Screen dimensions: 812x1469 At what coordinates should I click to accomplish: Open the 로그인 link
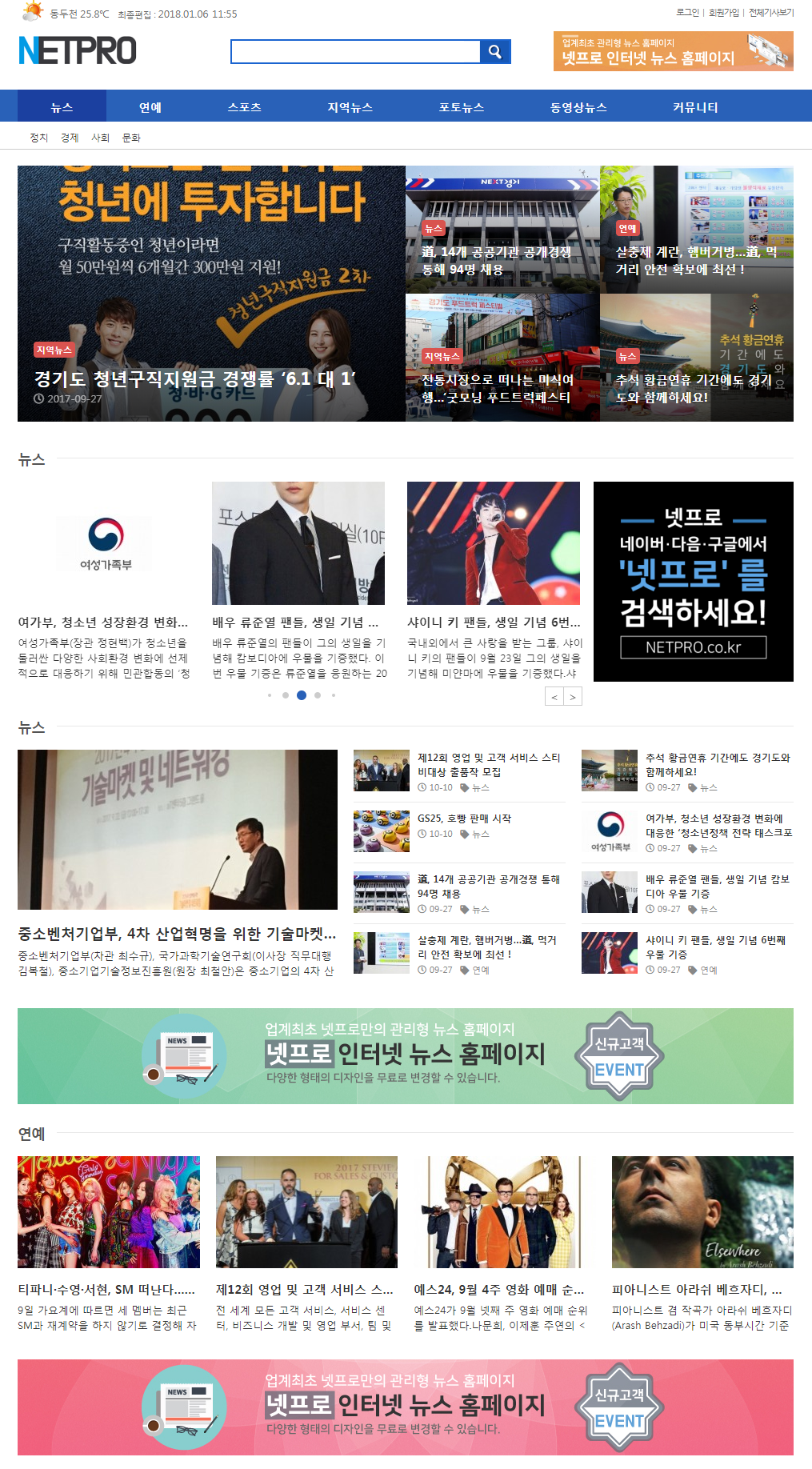(x=687, y=13)
